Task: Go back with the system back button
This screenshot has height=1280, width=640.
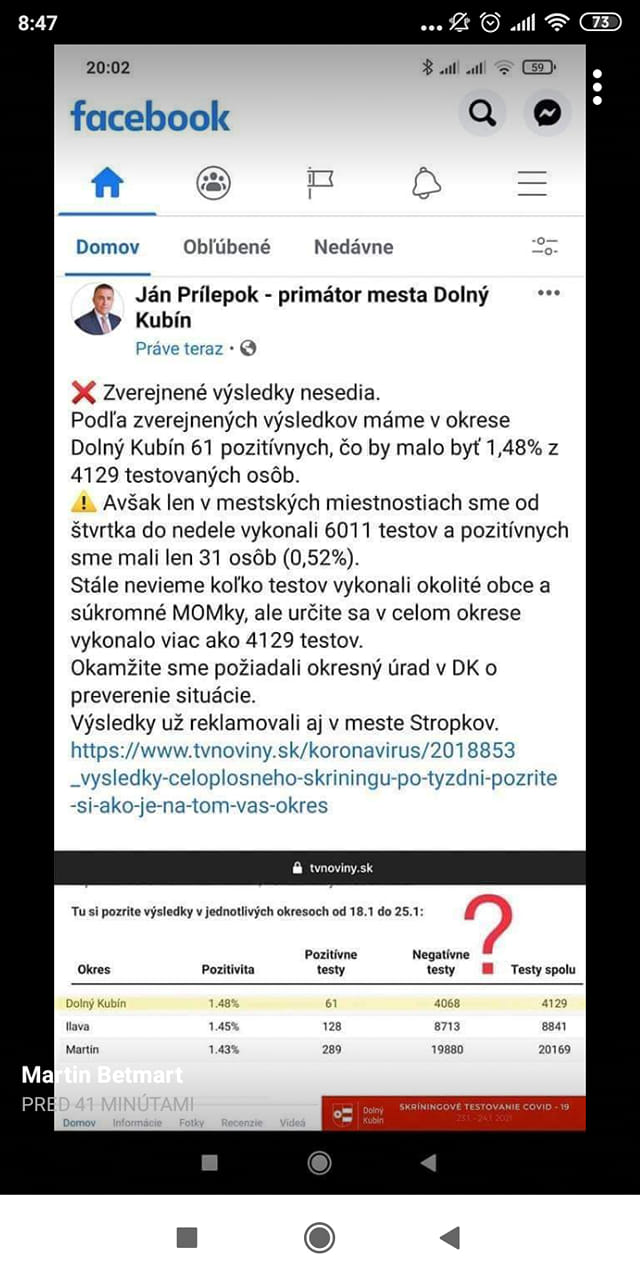Action: [x=449, y=1238]
